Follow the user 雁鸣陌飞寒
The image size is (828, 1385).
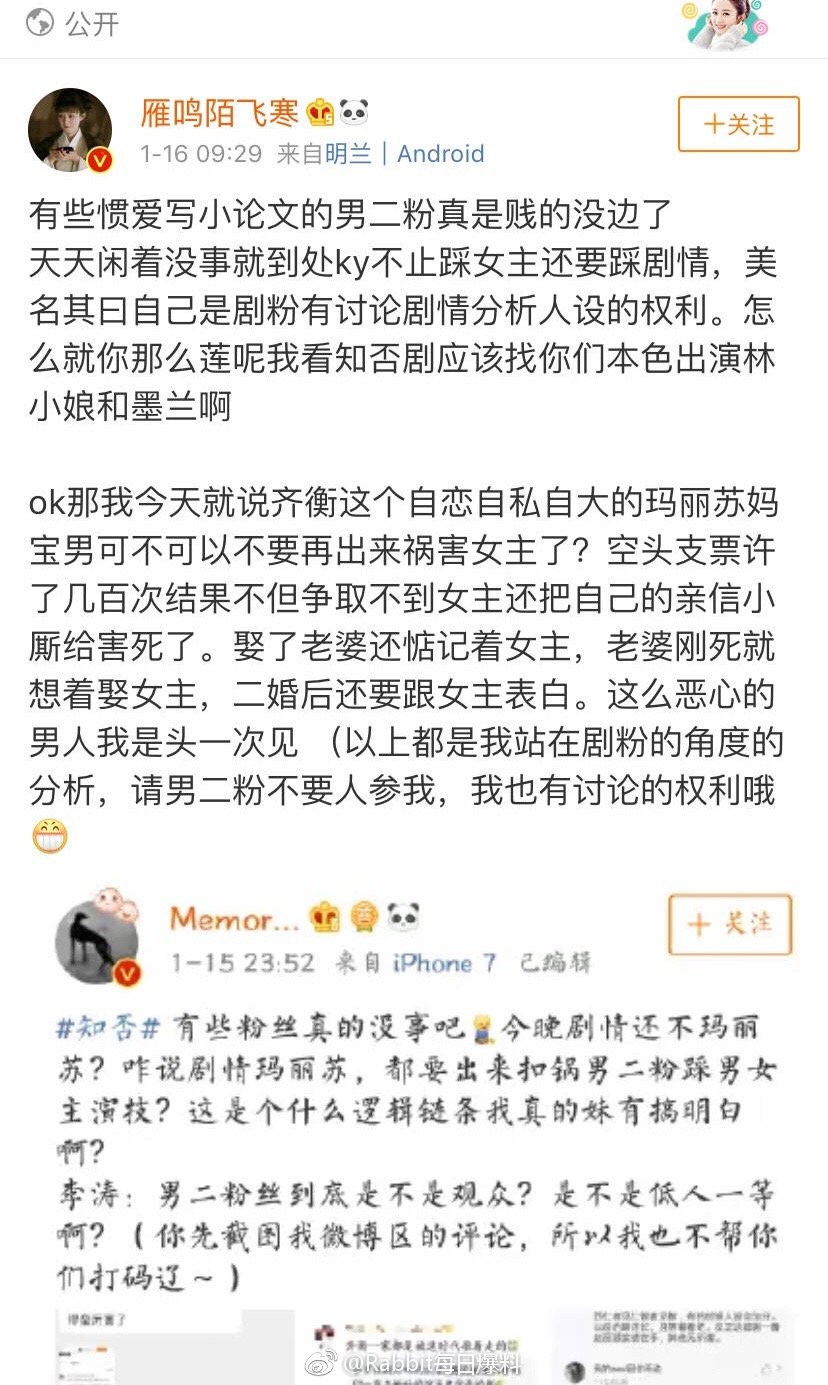(738, 124)
